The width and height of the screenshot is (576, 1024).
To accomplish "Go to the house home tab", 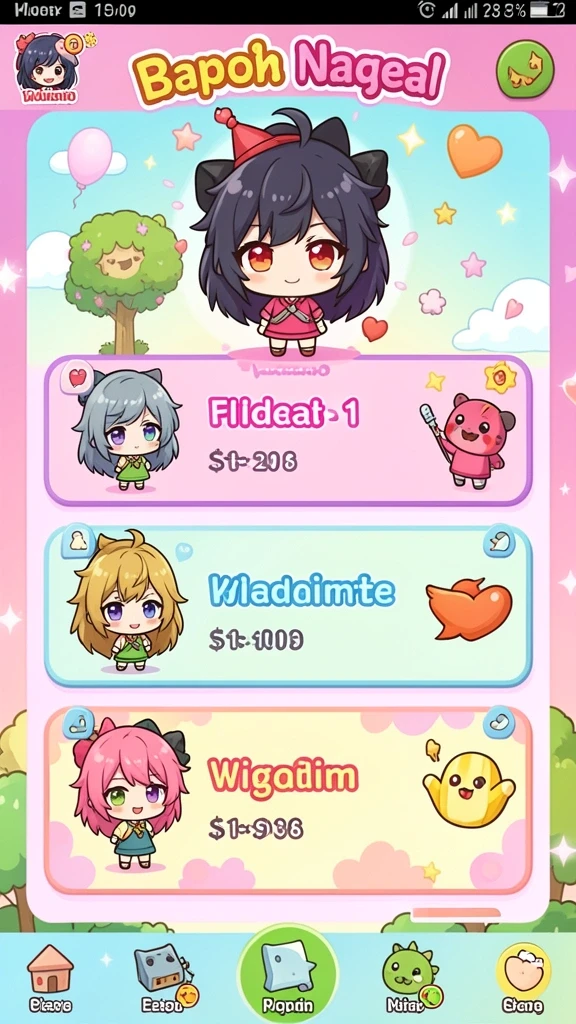I will [x=50, y=978].
